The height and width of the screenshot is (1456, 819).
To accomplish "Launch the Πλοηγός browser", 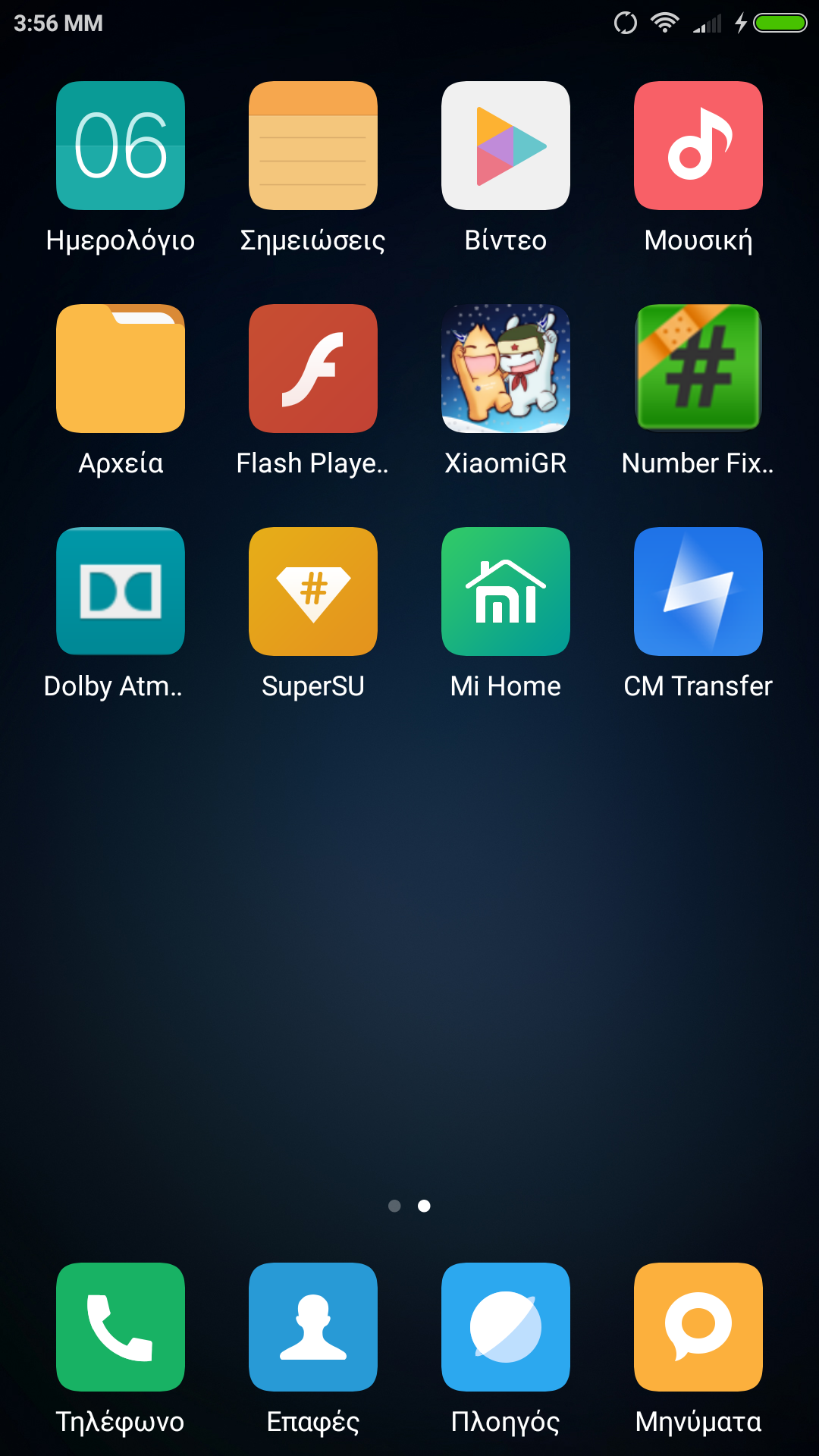I will pyautogui.click(x=506, y=1327).
